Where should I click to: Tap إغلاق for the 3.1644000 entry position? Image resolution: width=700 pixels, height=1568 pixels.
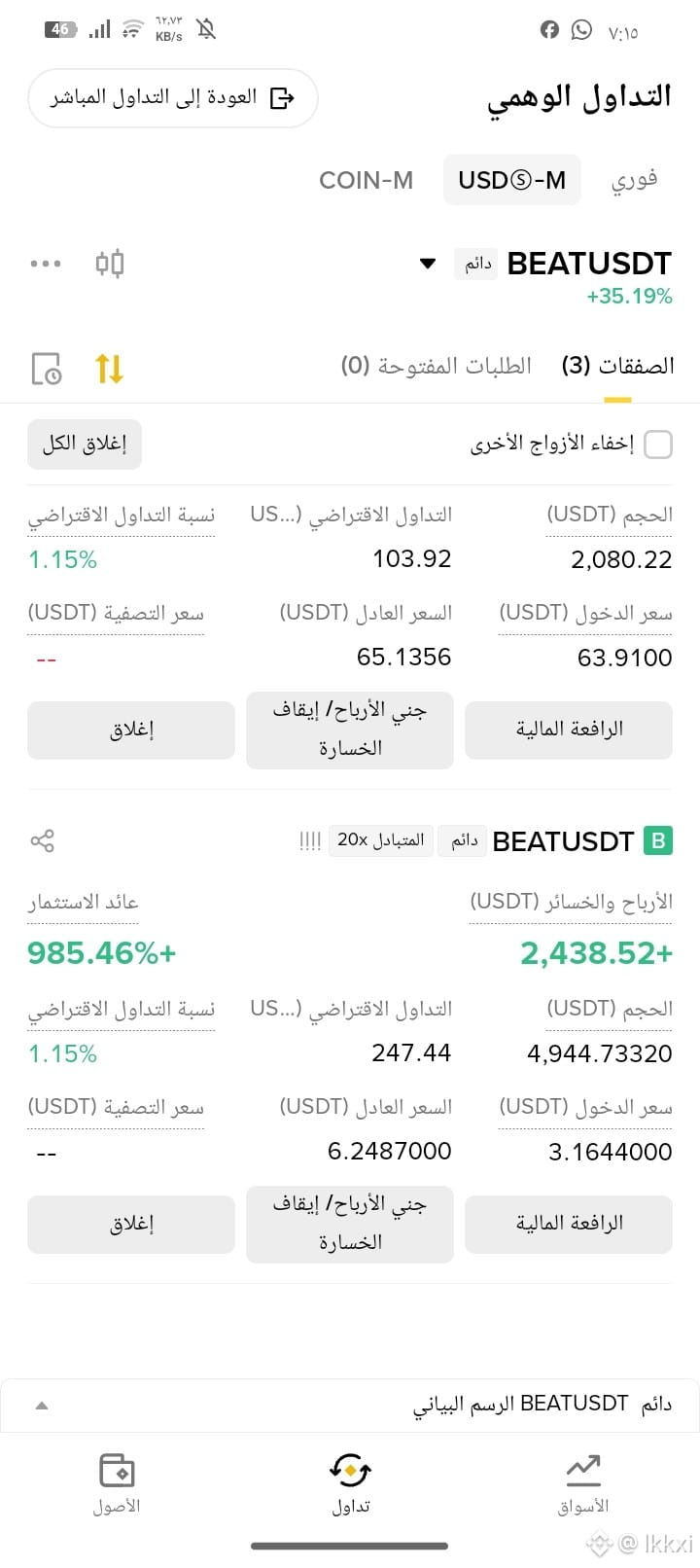click(x=131, y=1224)
